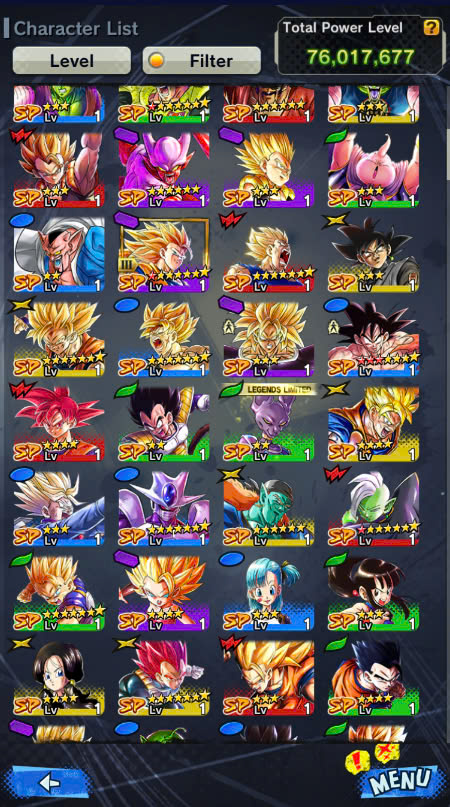Screen dimensions: 450x807
Task: Choose the Super Saiyan God red-haired Goku card
Action: pos(59,421)
